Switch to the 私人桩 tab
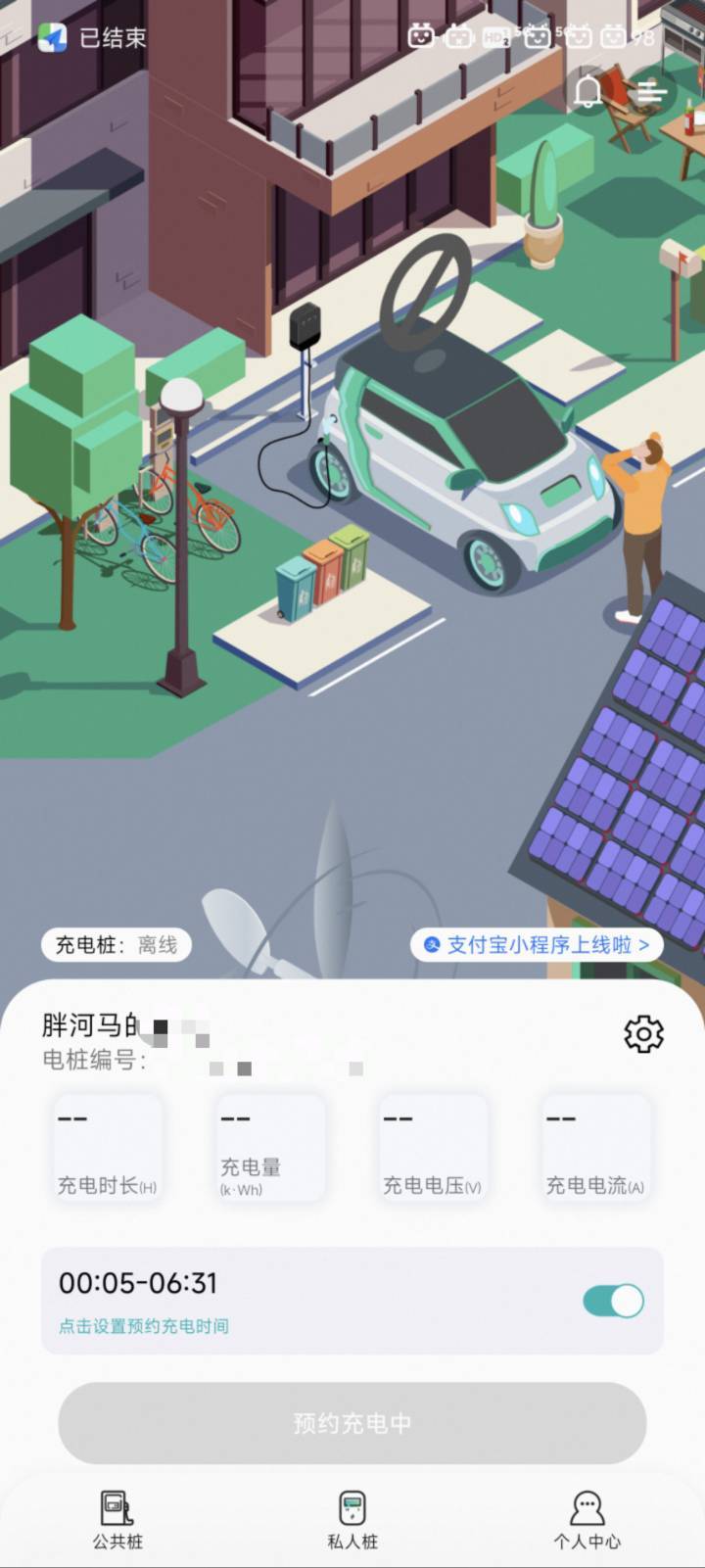 (x=352, y=1520)
